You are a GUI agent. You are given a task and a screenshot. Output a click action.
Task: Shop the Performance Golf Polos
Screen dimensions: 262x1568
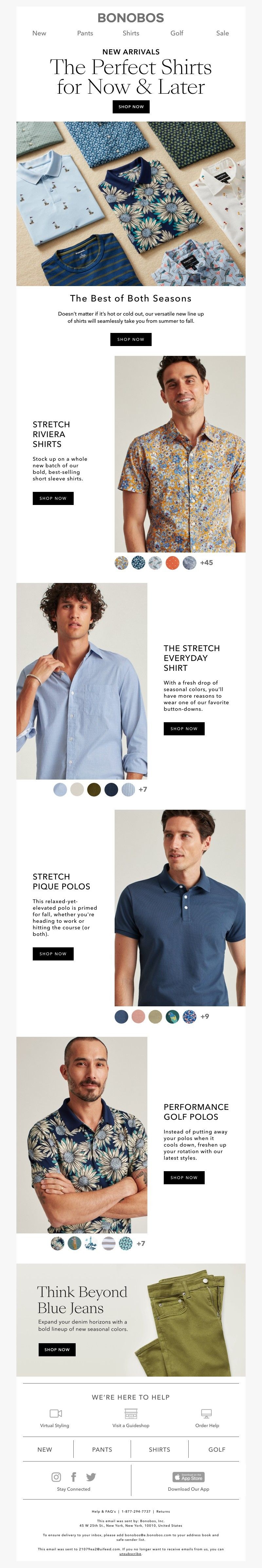(184, 1178)
